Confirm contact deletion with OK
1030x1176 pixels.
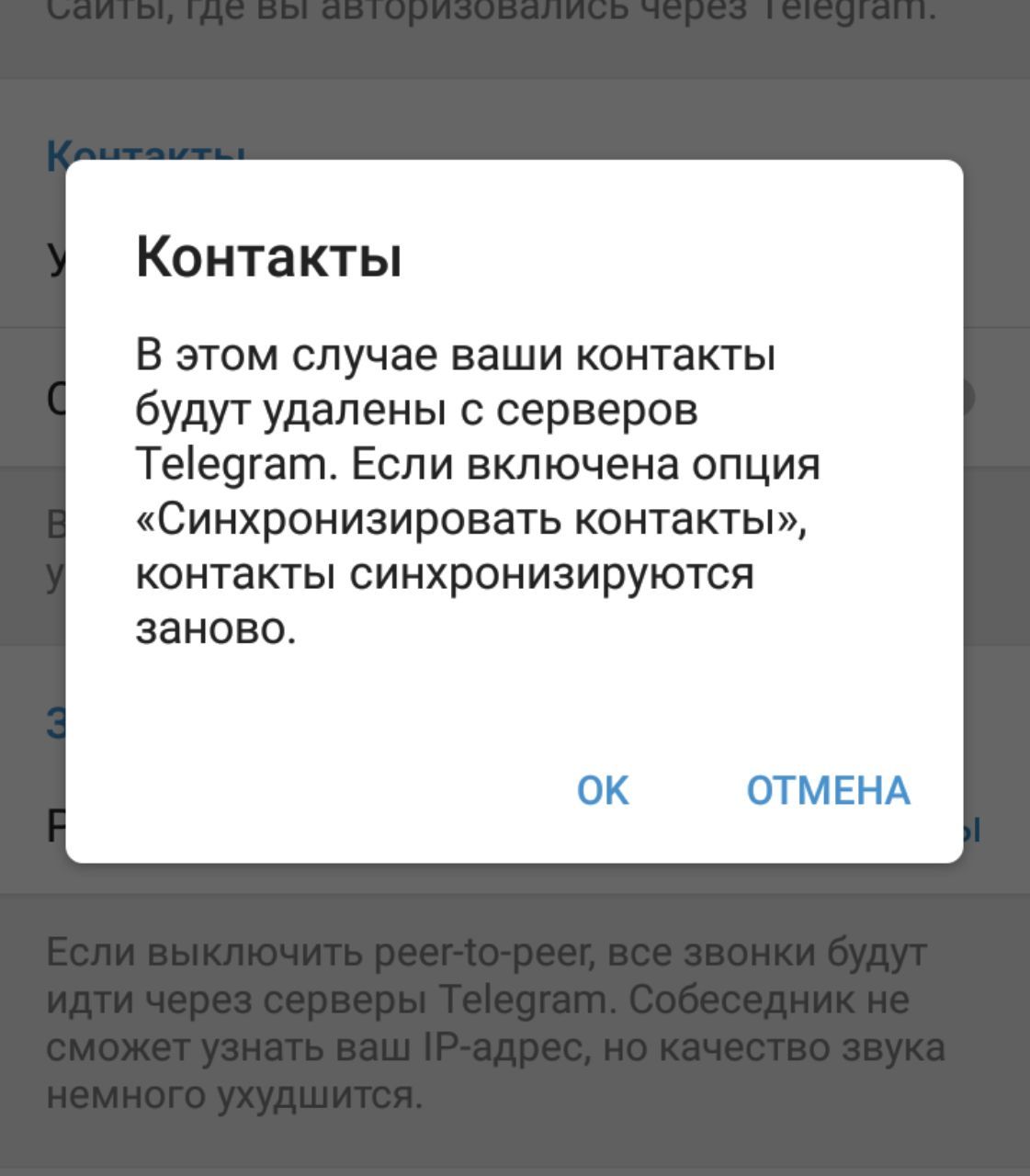click(603, 790)
